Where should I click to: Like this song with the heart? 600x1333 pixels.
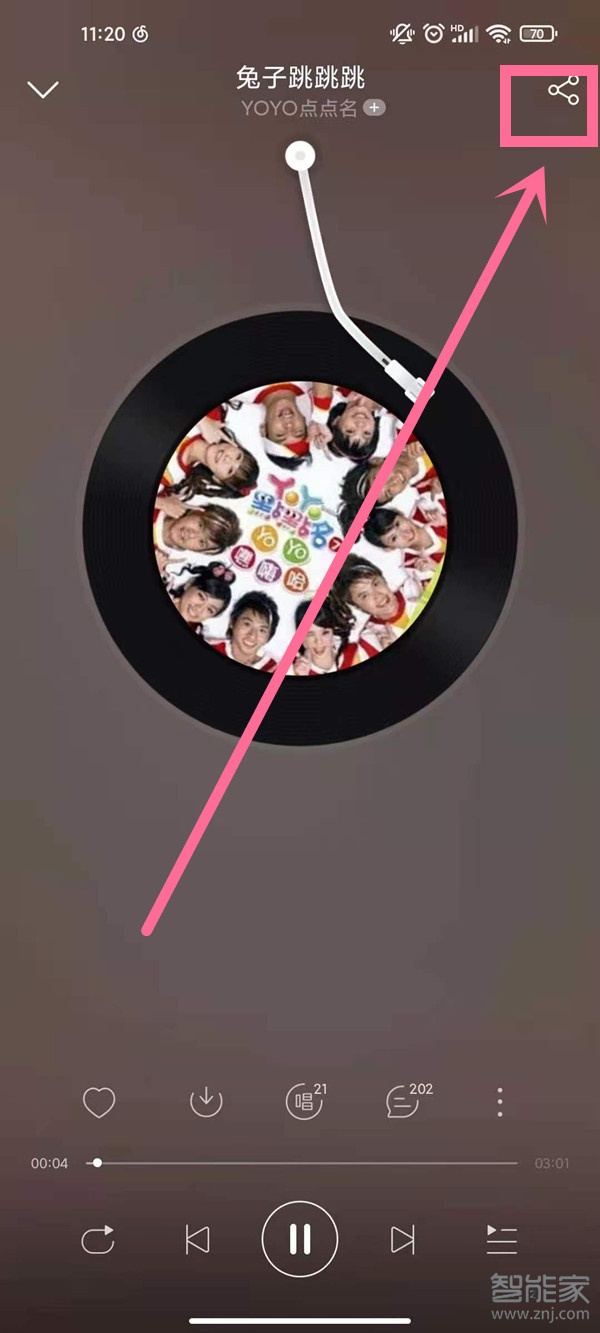tap(98, 1103)
